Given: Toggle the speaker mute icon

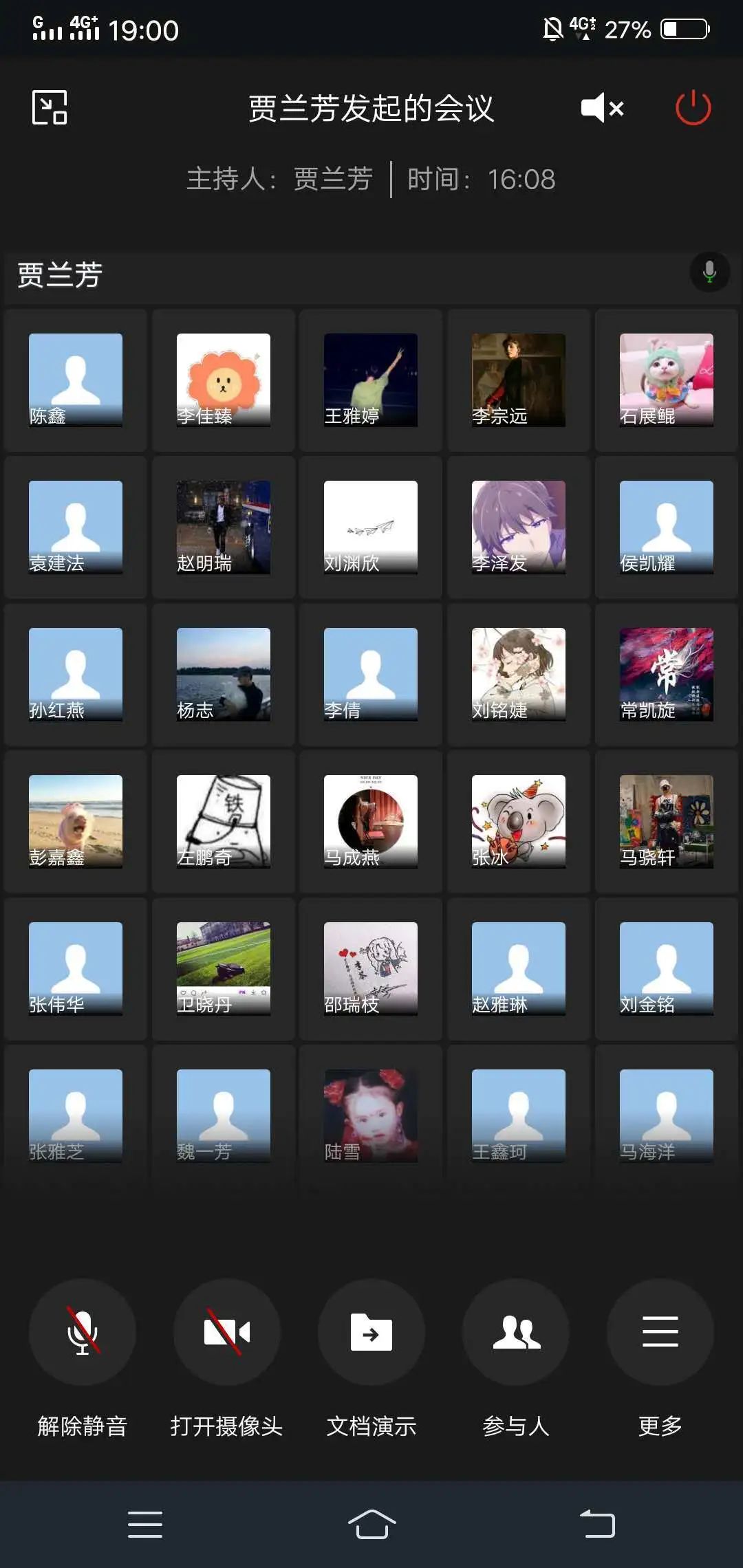Looking at the screenshot, I should (602, 107).
